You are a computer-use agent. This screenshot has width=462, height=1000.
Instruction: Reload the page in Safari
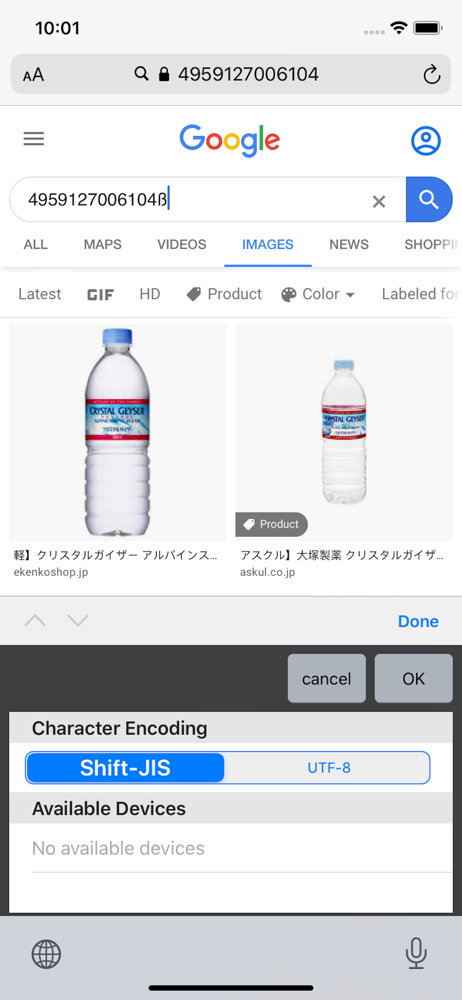tap(432, 75)
